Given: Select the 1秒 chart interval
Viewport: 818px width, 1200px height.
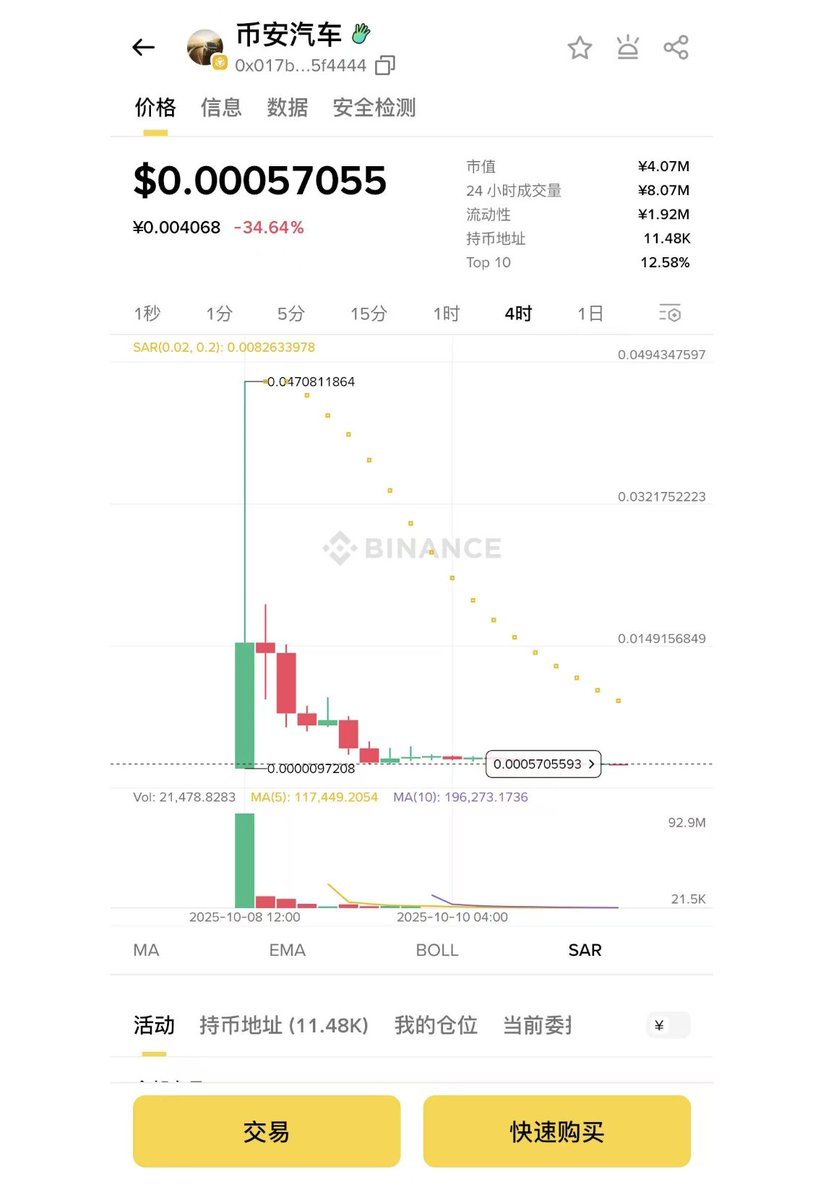Looking at the screenshot, I should pos(147,314).
